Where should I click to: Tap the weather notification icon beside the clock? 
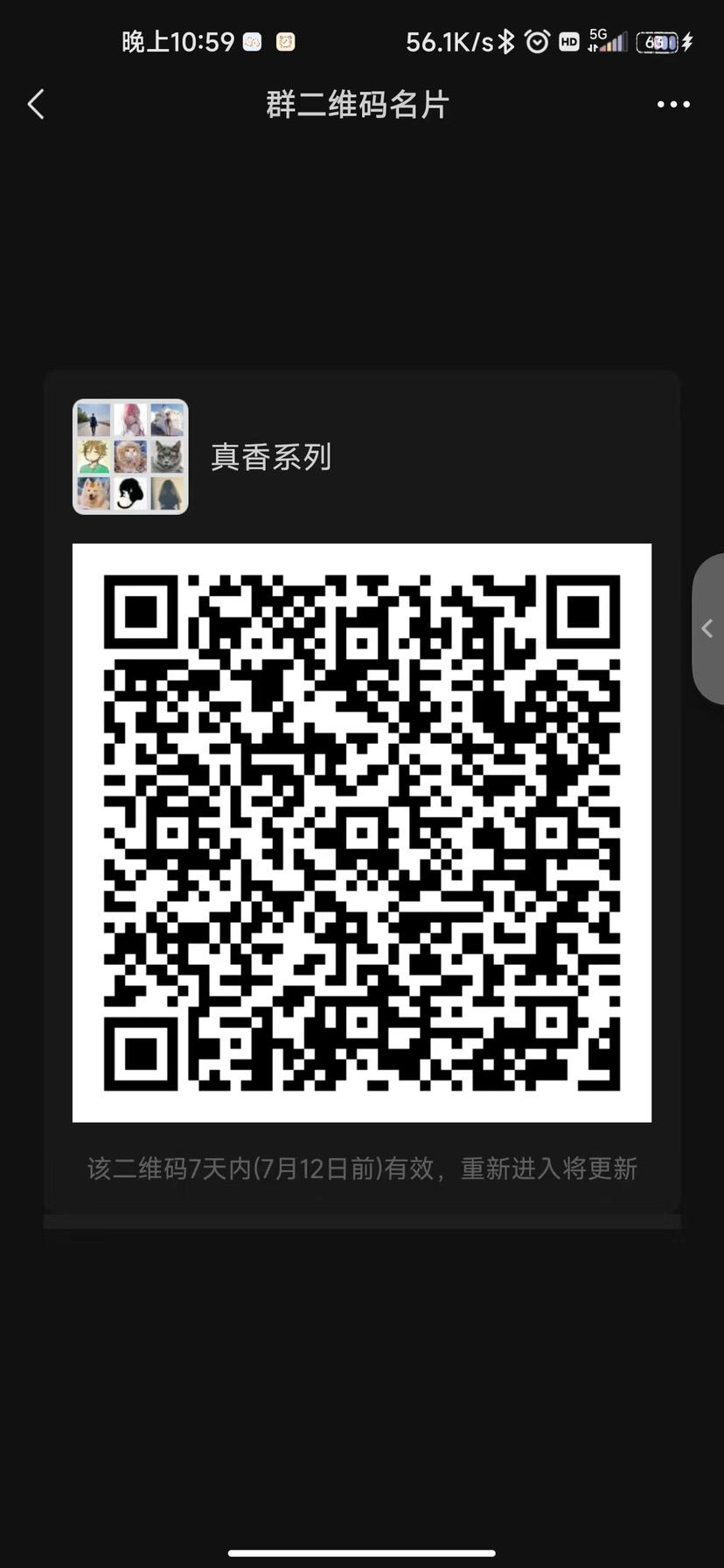[252, 41]
